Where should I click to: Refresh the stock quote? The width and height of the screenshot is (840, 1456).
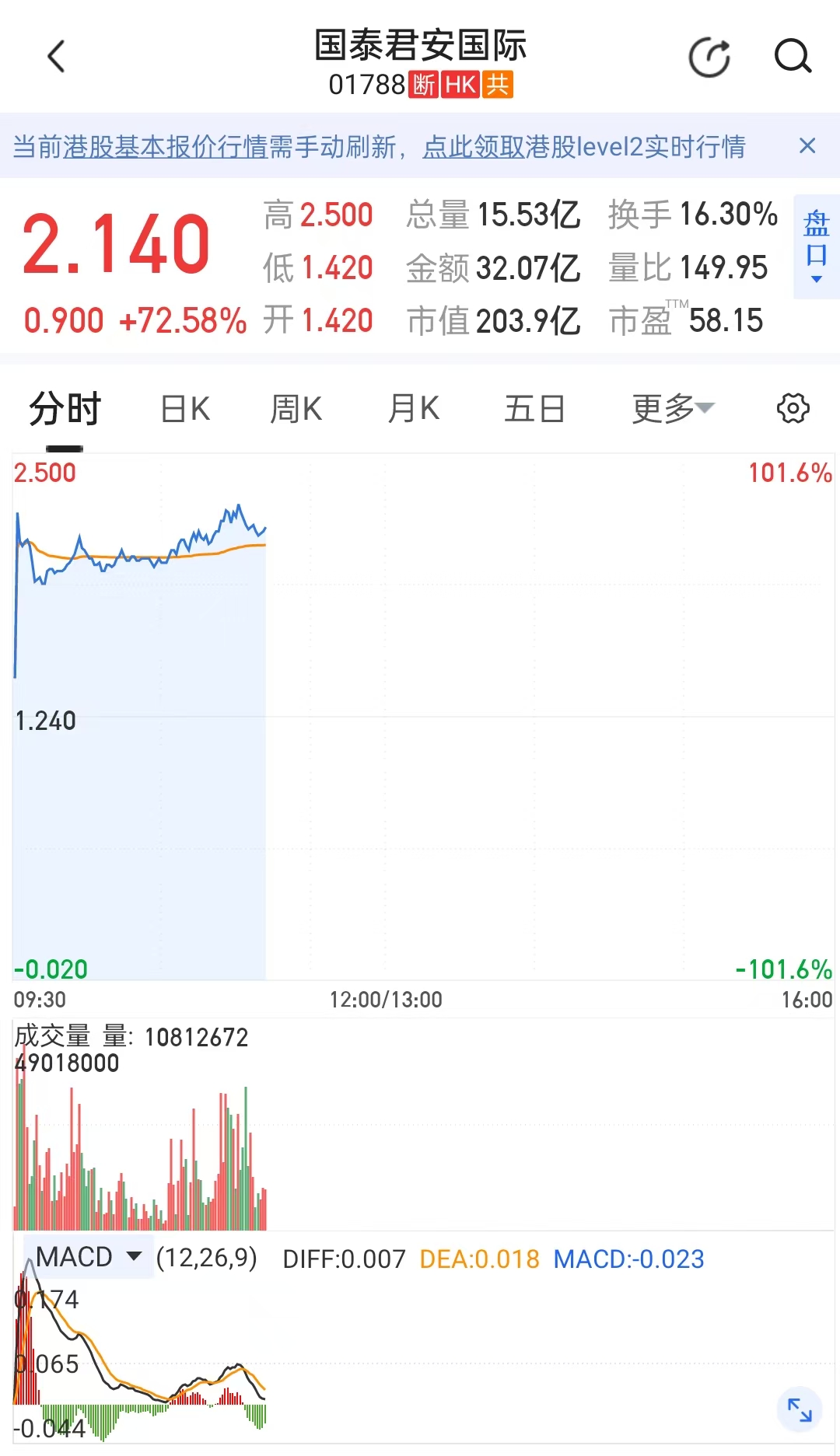point(709,57)
